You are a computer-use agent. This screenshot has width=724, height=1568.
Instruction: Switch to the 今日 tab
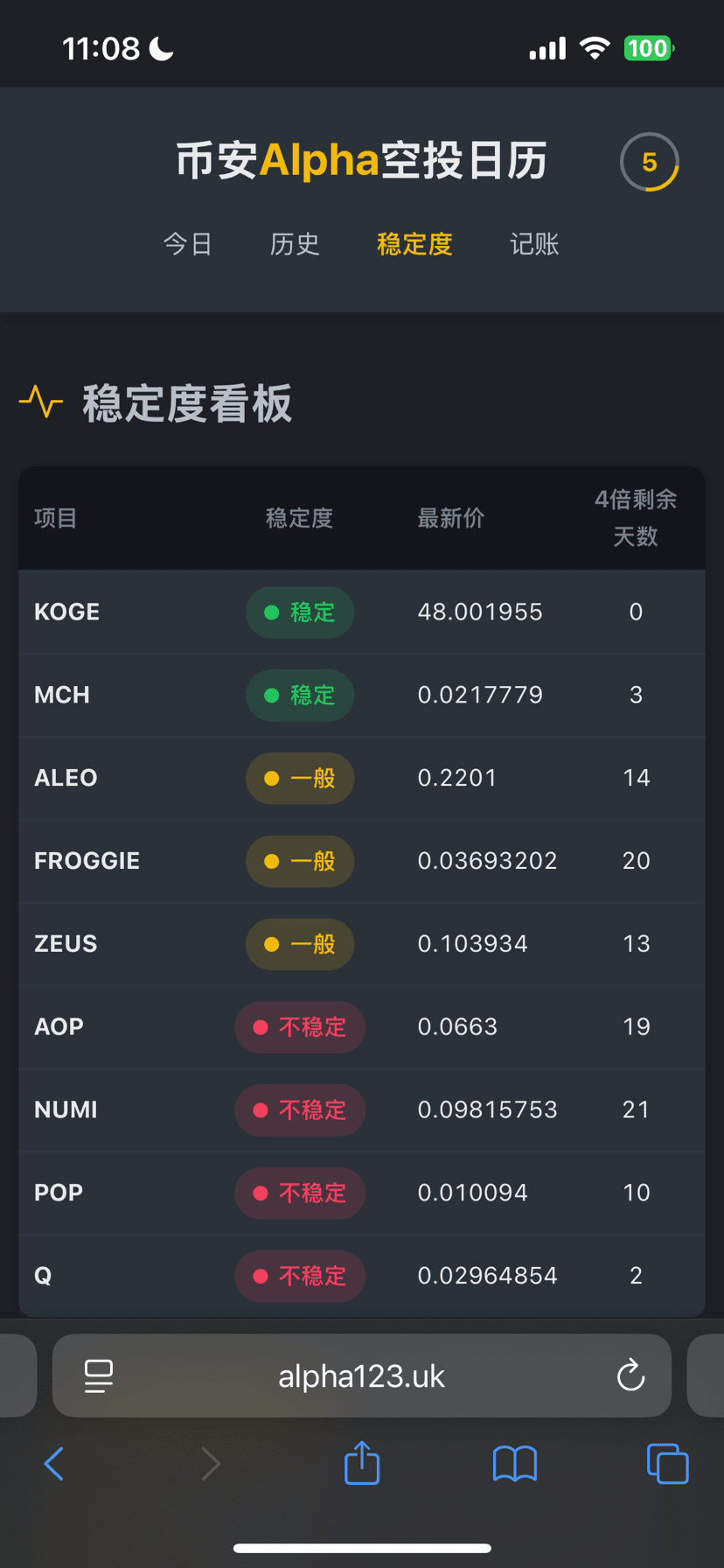(x=188, y=244)
